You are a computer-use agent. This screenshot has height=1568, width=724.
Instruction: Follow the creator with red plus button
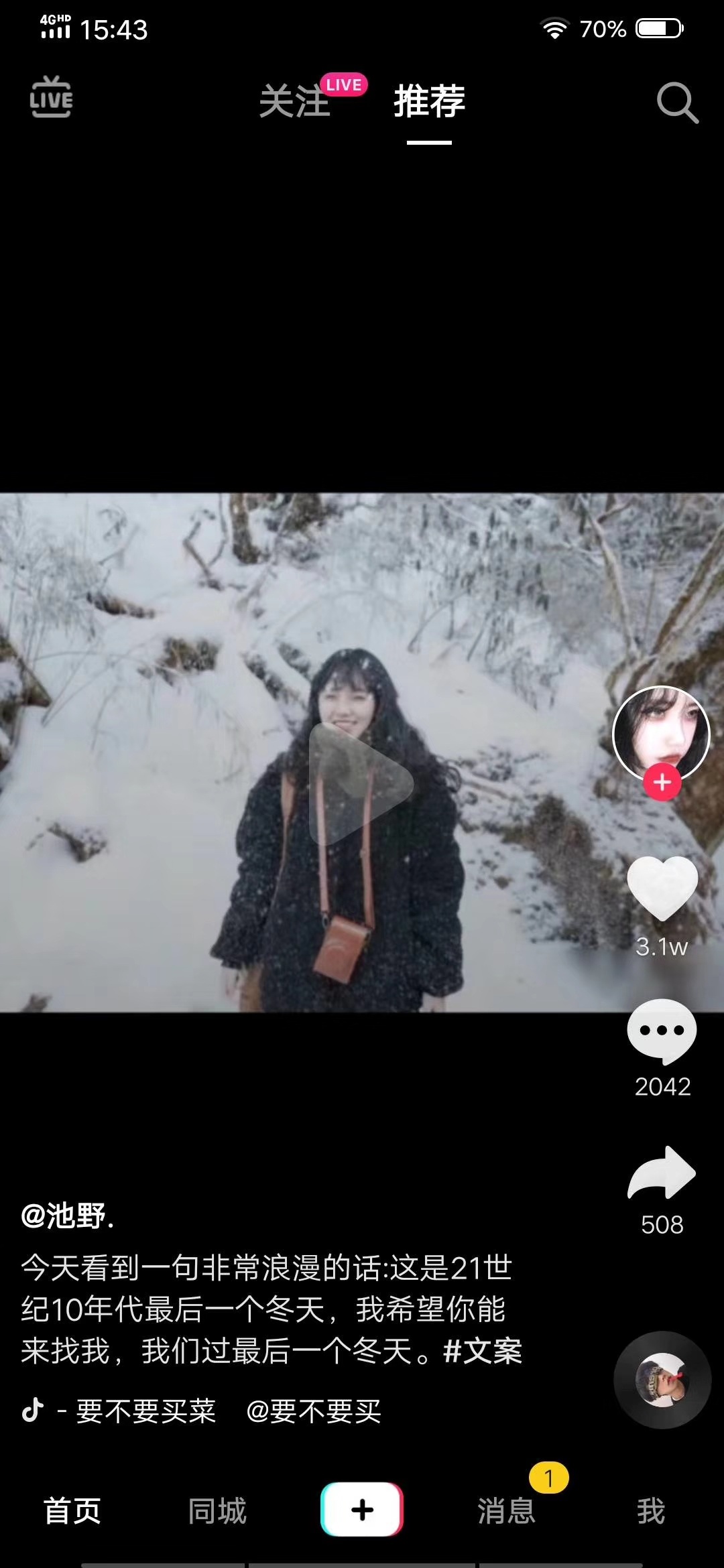point(662,782)
